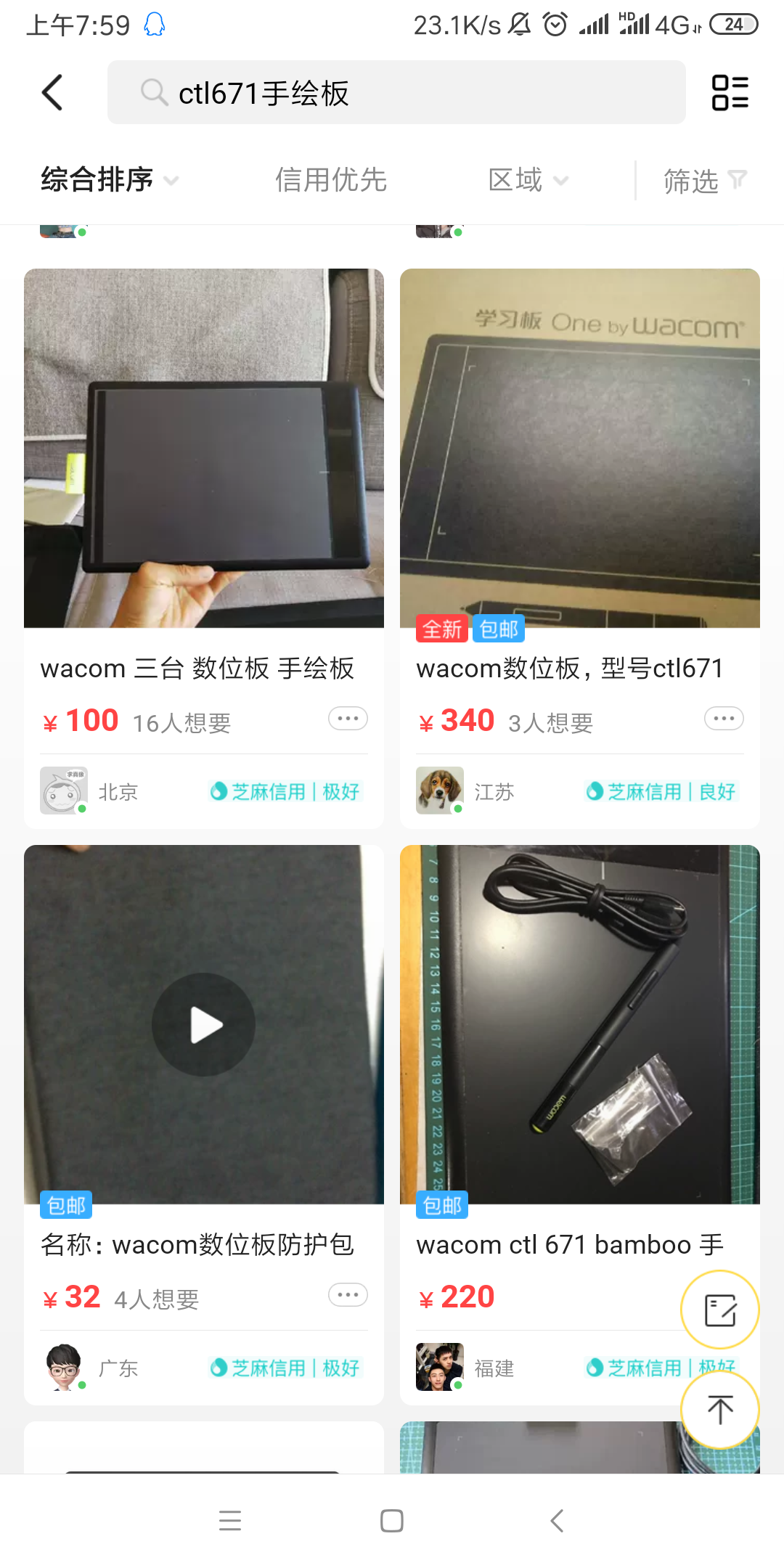Open more options on the ¥100 listing
Screen dimensions: 784x1568
[x=348, y=719]
